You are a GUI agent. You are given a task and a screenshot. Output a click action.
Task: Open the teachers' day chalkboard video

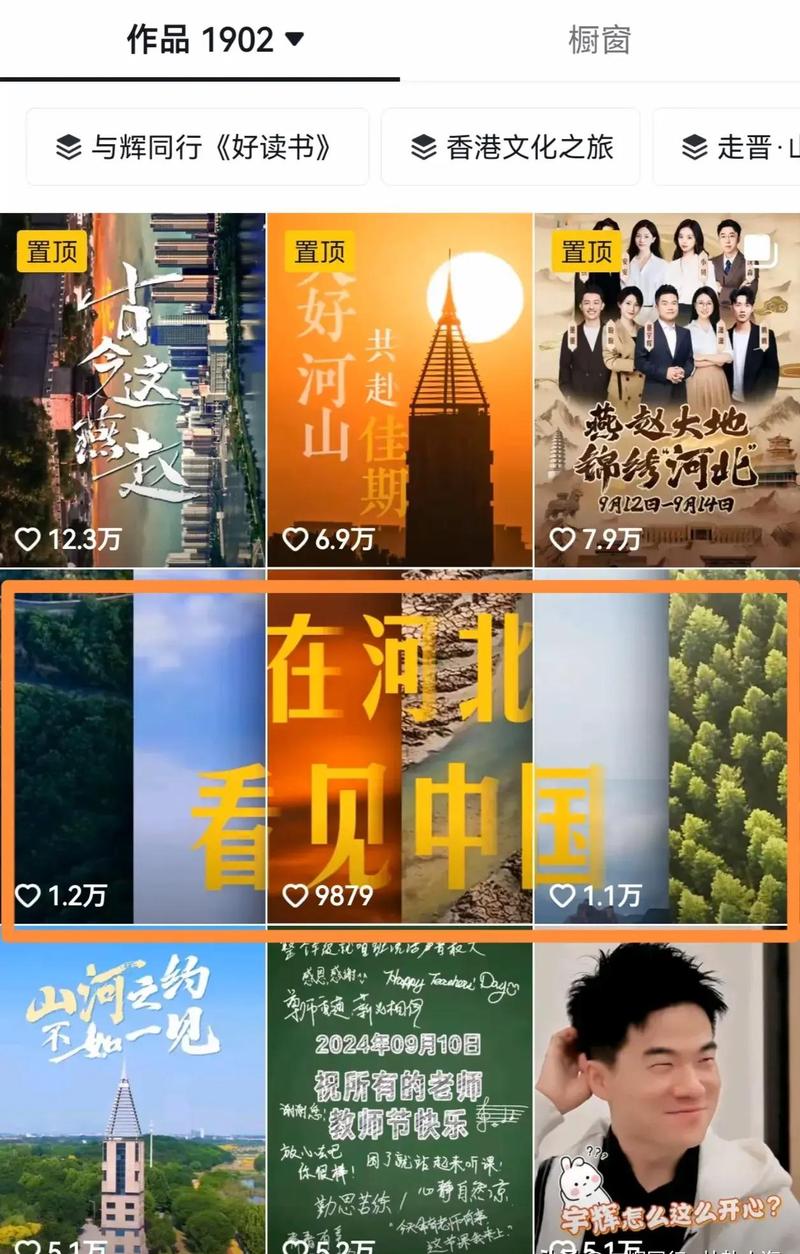[400, 1090]
